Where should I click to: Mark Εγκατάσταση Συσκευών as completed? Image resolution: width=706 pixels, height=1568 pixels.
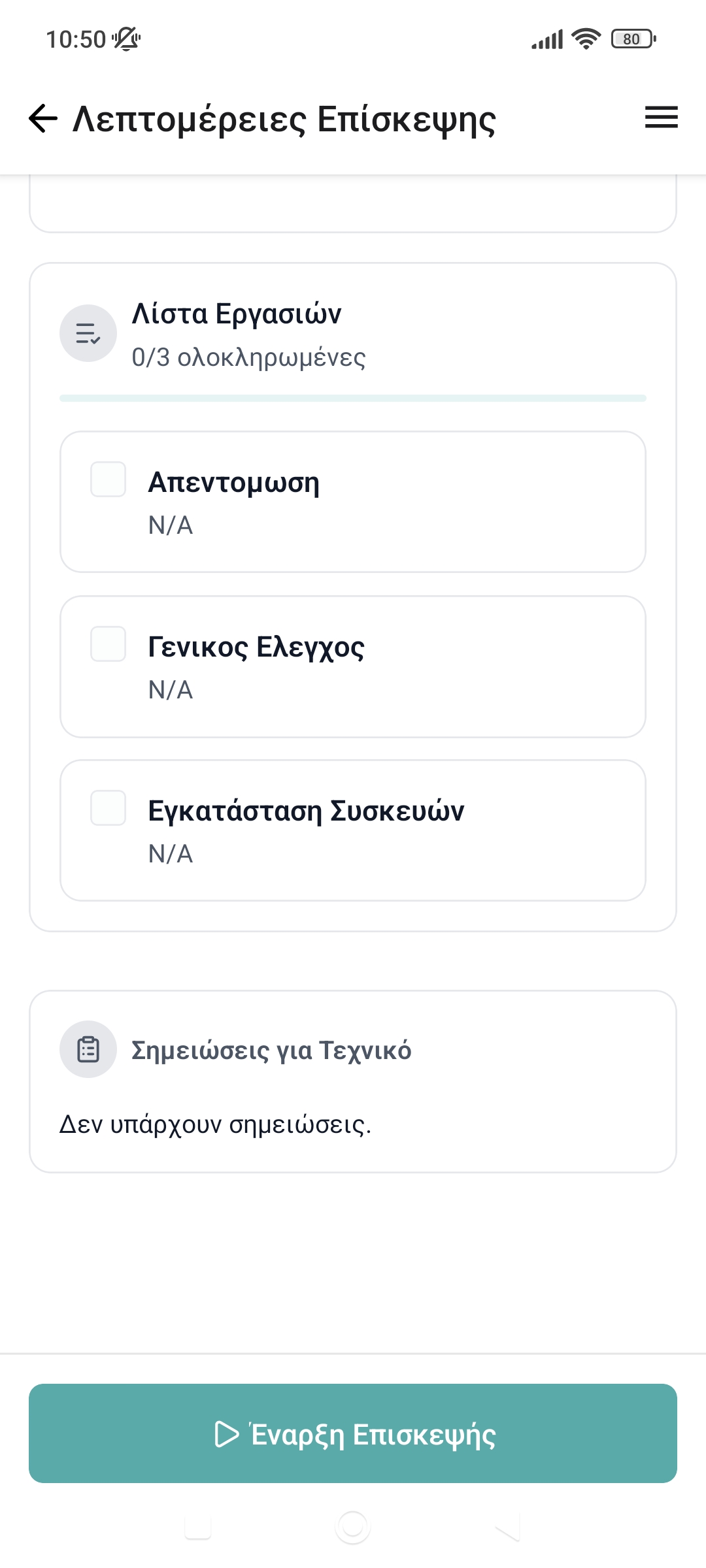[x=108, y=808]
